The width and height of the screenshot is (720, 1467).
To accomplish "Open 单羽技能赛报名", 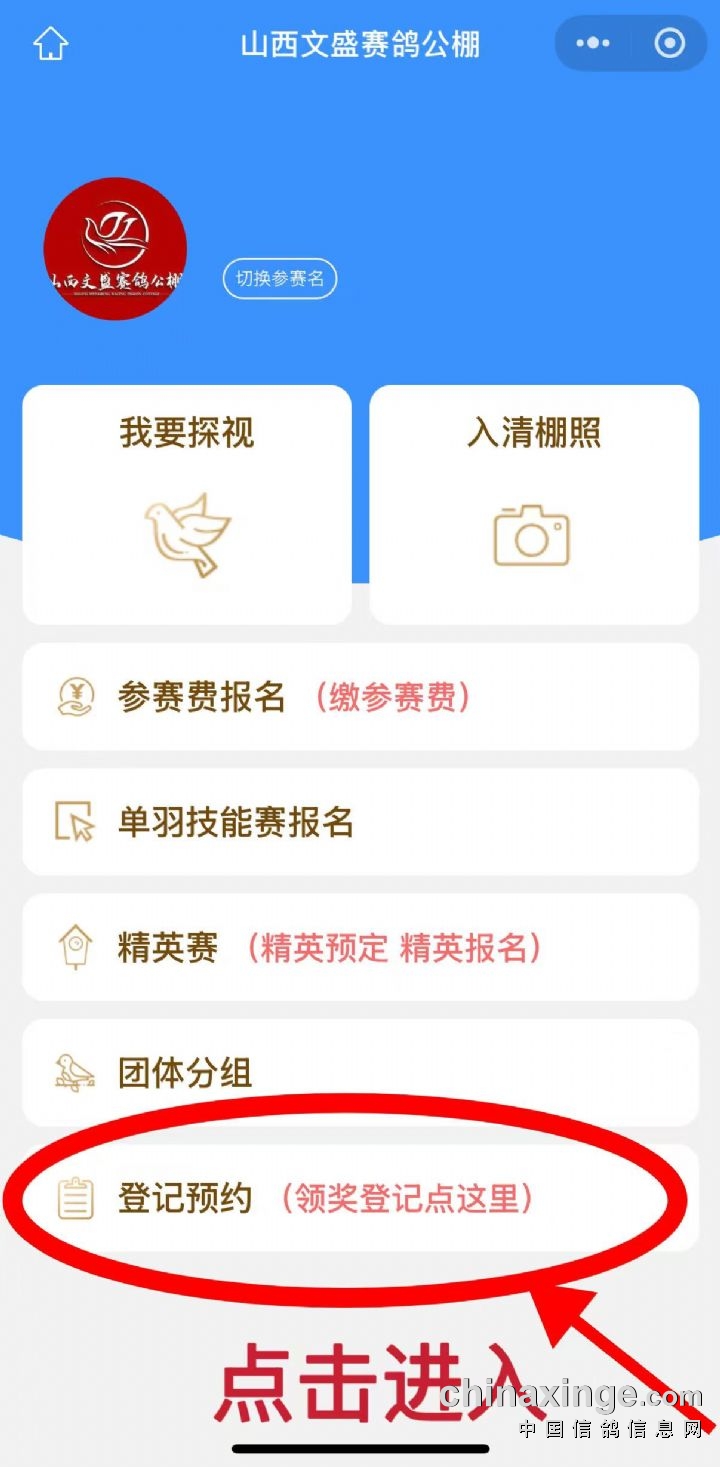I will [360, 822].
